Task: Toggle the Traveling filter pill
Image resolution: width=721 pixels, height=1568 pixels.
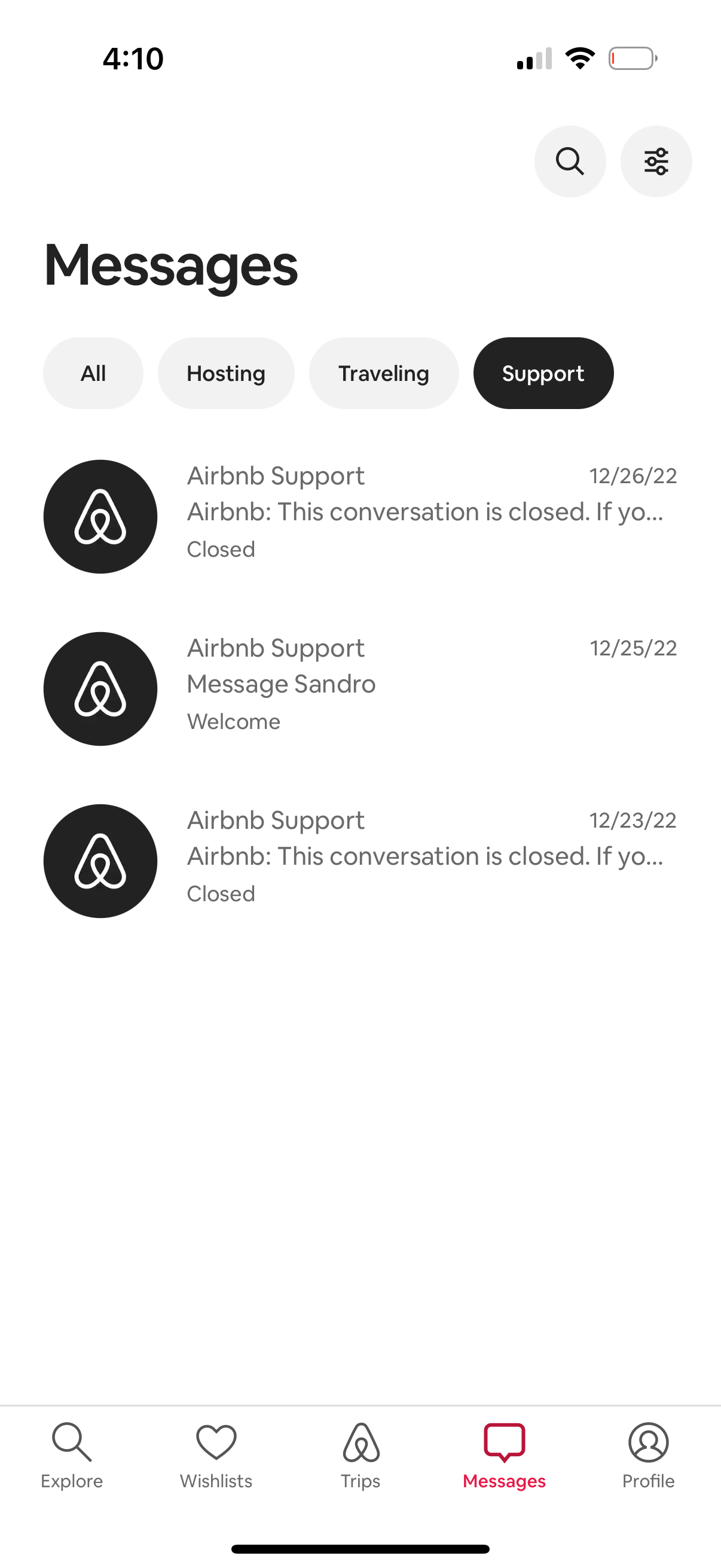Action: pyautogui.click(x=383, y=373)
